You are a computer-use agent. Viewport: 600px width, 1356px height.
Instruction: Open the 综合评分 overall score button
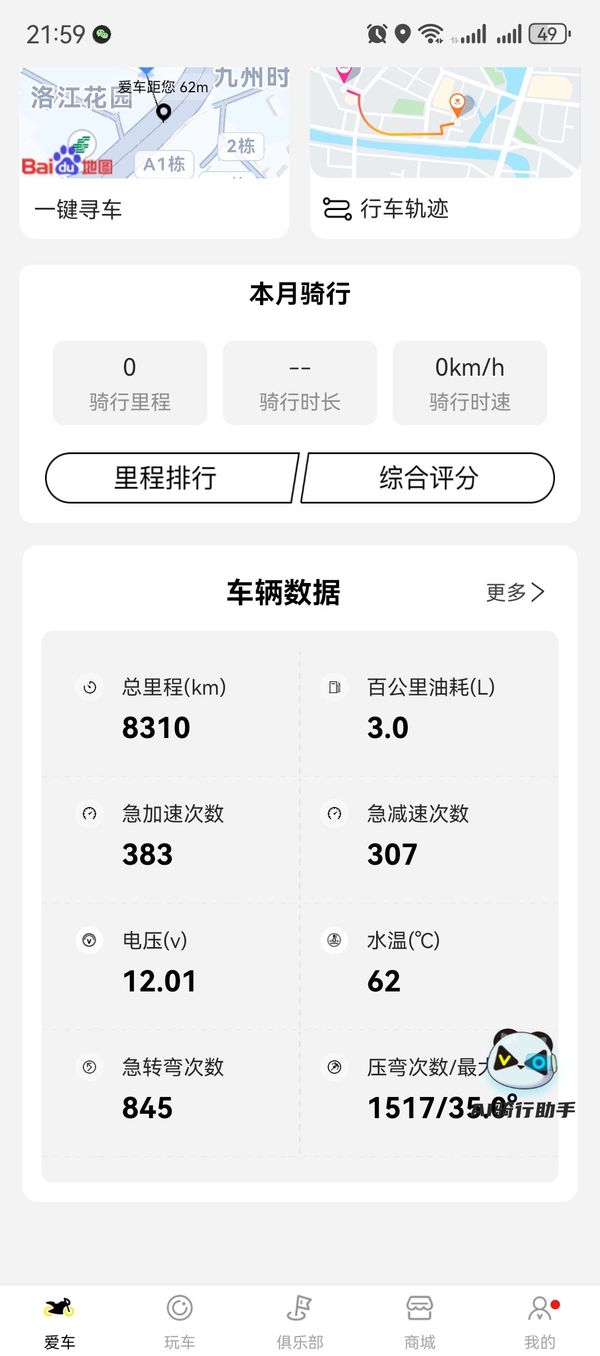[x=430, y=478]
